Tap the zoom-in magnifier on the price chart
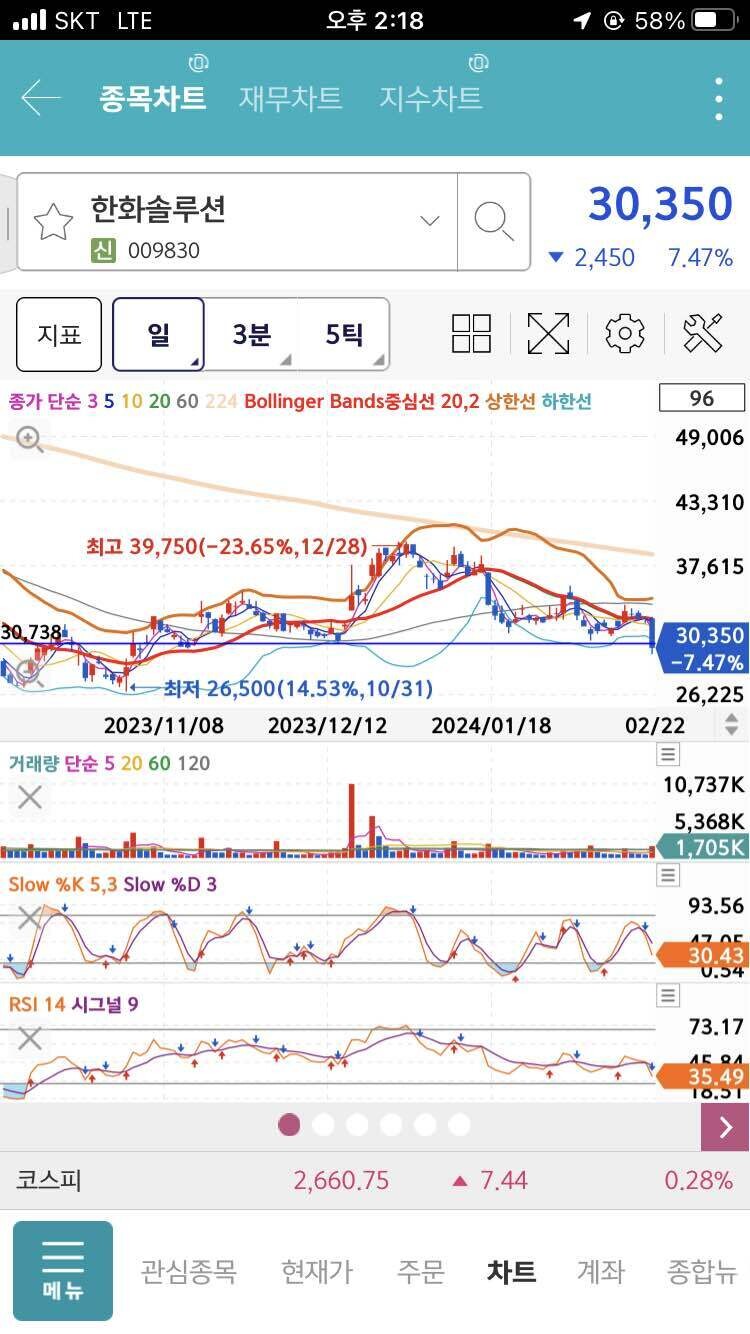Screen dimensions: 750x1334 click(27, 439)
